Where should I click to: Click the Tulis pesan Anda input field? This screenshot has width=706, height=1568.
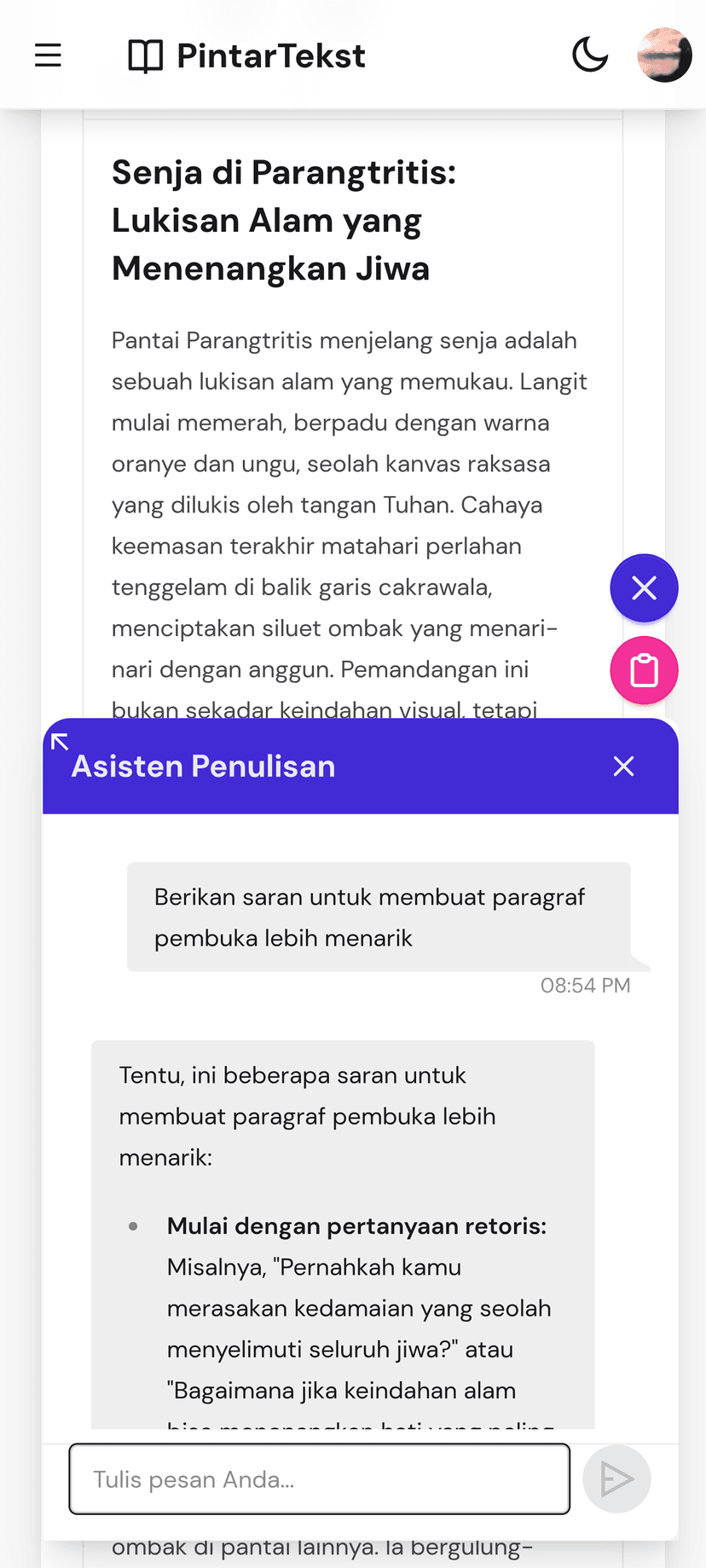pos(320,1479)
